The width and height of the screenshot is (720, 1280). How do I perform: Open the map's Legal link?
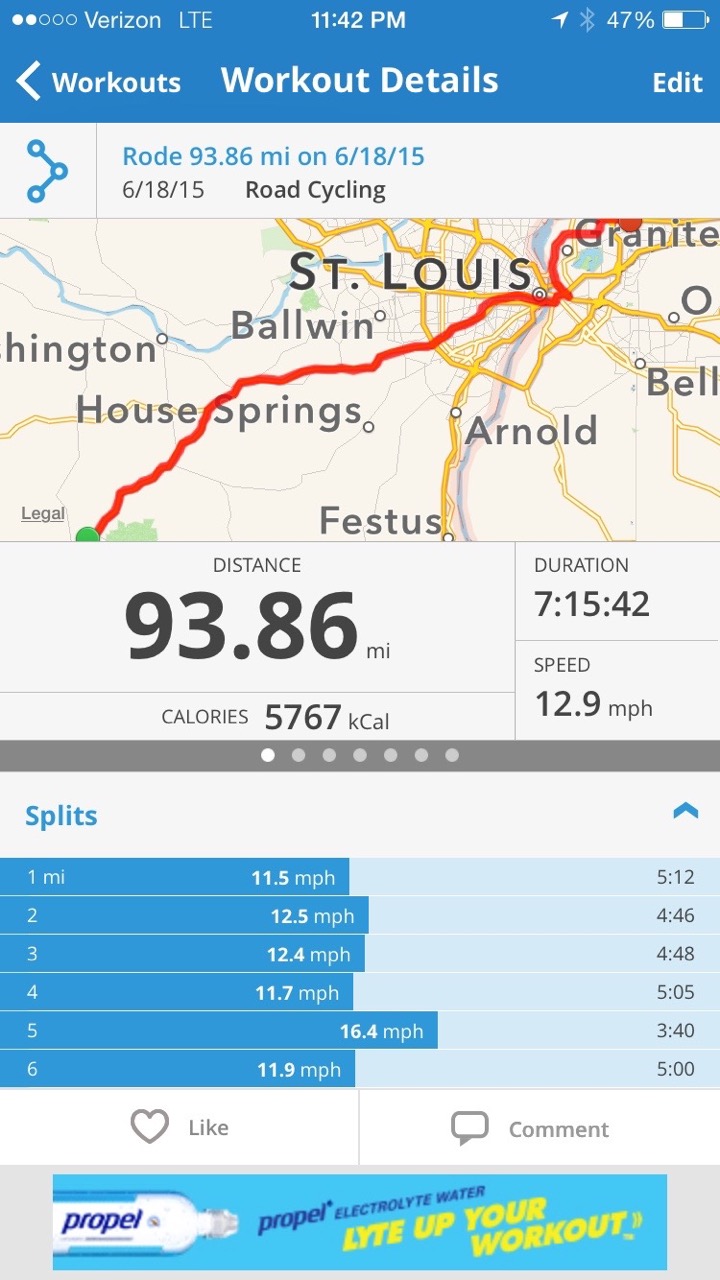coord(43,513)
